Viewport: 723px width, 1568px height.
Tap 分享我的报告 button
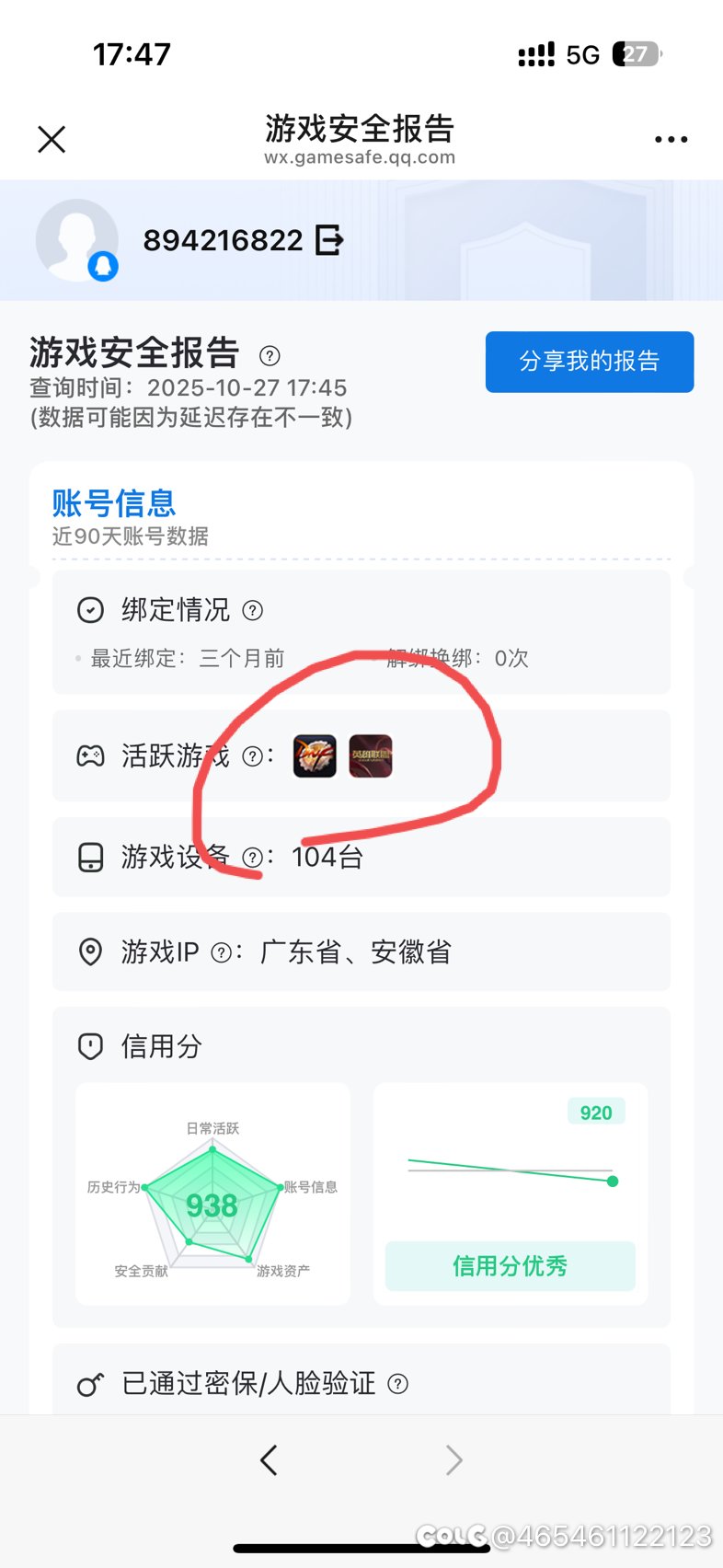[589, 362]
